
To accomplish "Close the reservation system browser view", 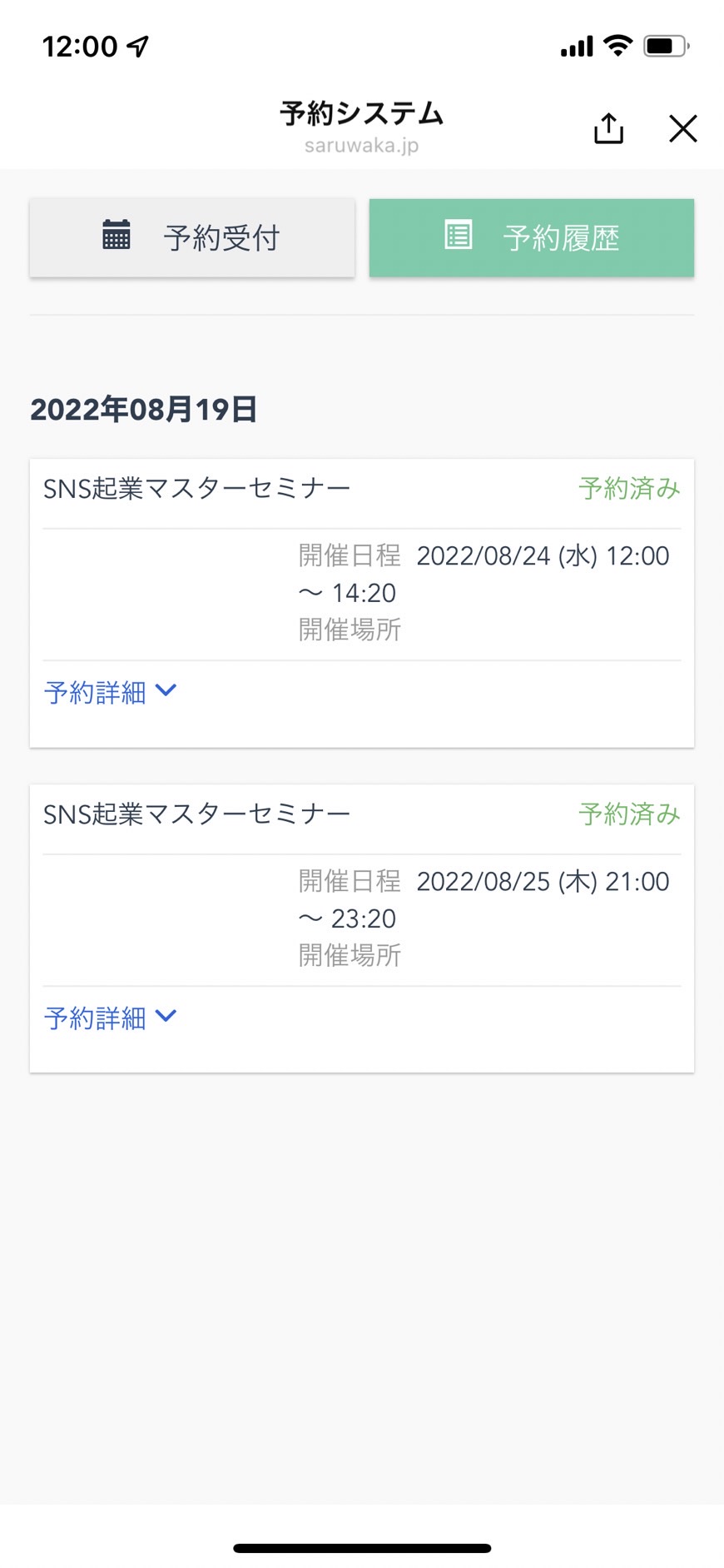I will [683, 128].
